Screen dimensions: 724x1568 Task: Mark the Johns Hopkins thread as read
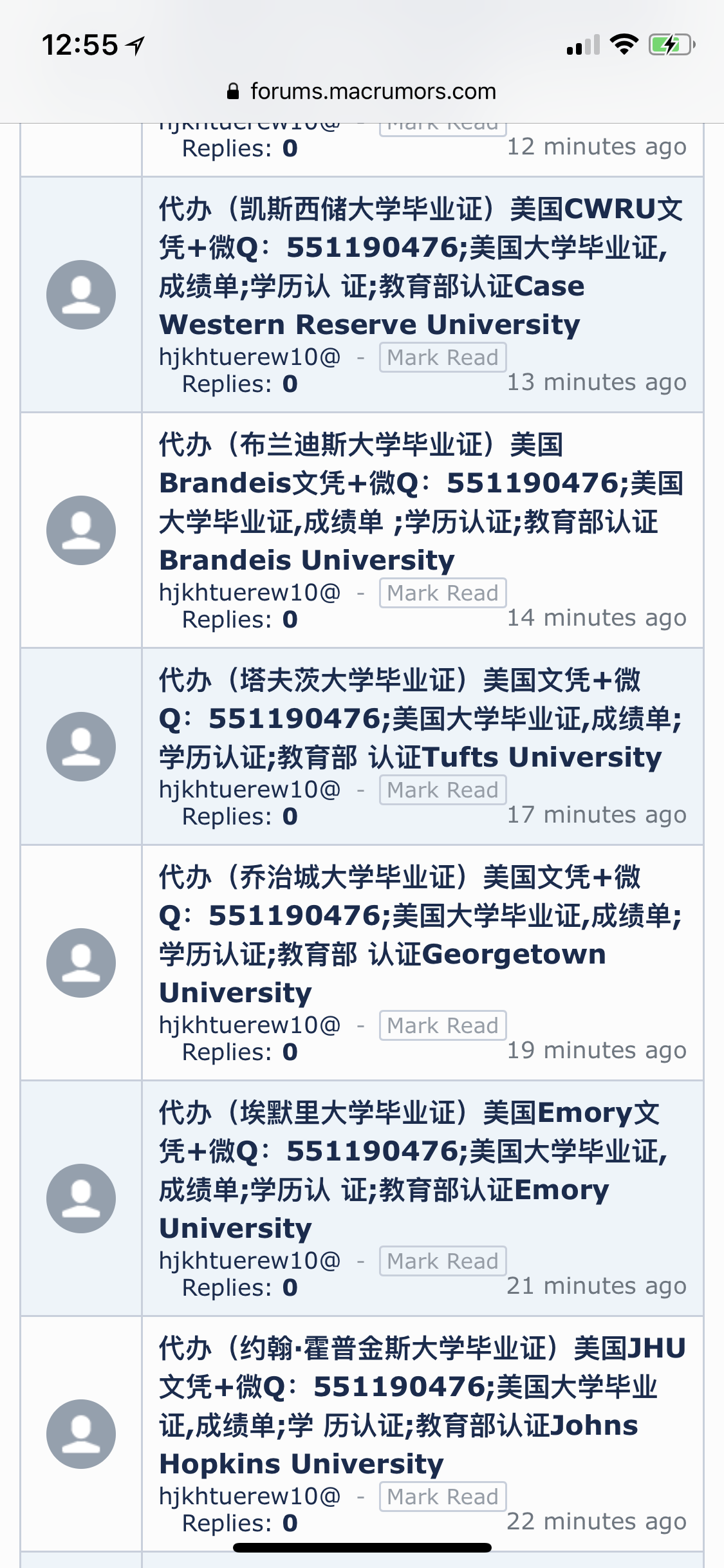[443, 1497]
